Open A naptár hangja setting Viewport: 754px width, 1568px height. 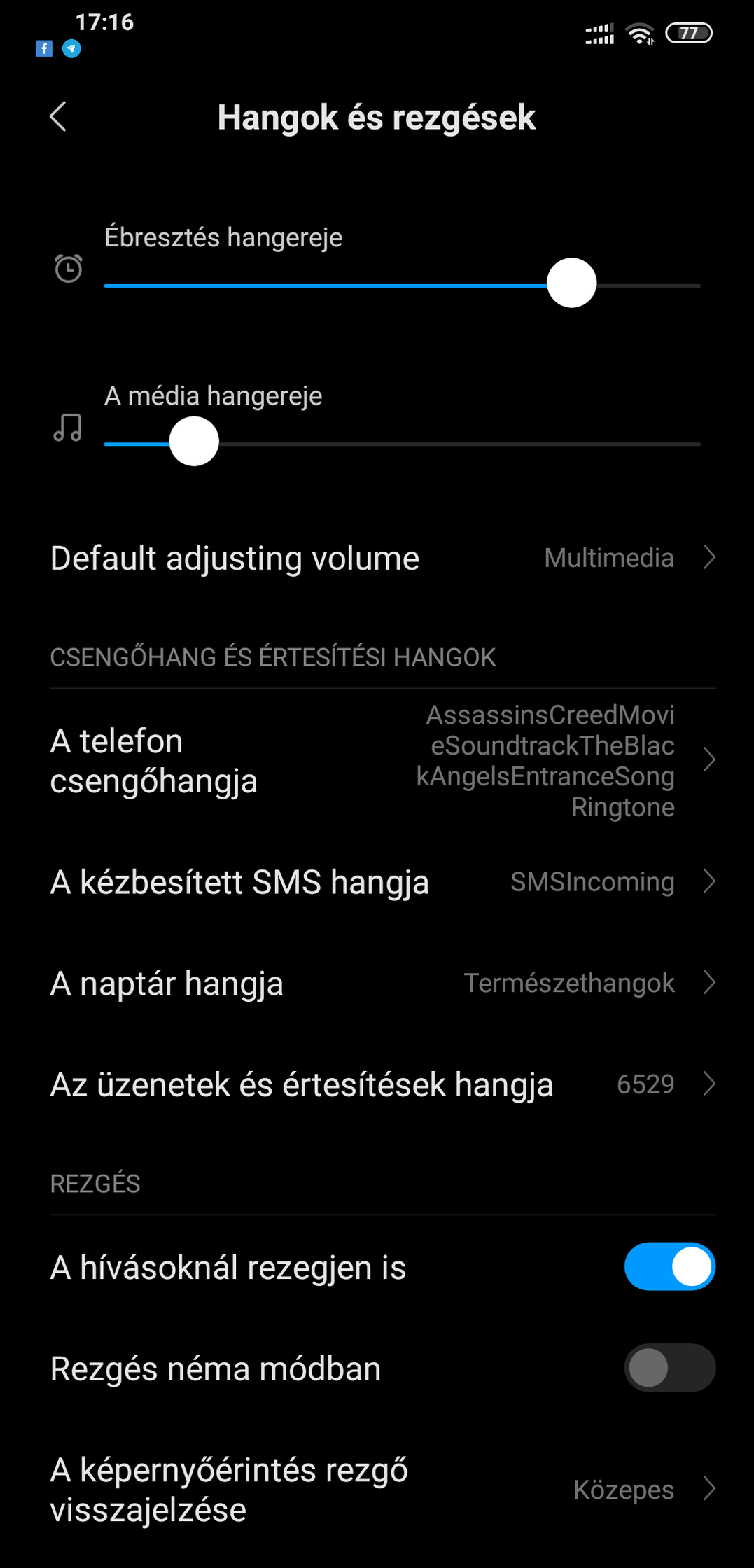tap(377, 983)
